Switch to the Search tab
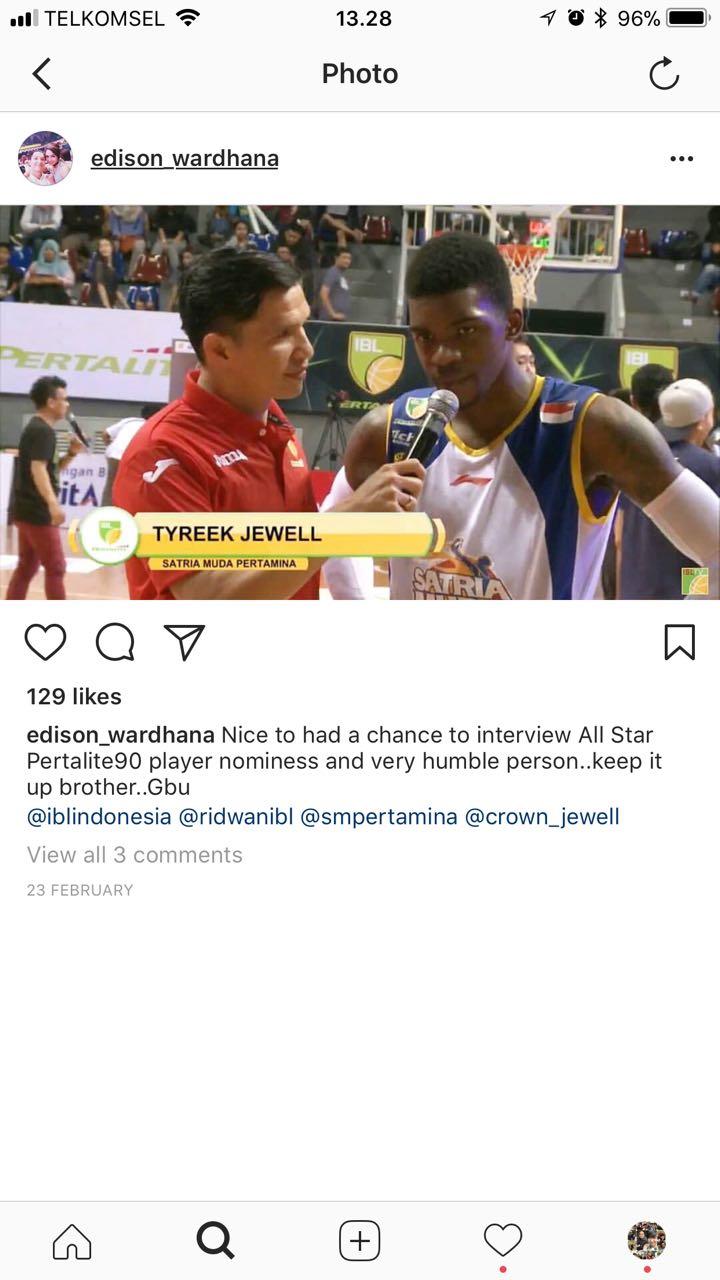720x1280 pixels. point(215,1241)
